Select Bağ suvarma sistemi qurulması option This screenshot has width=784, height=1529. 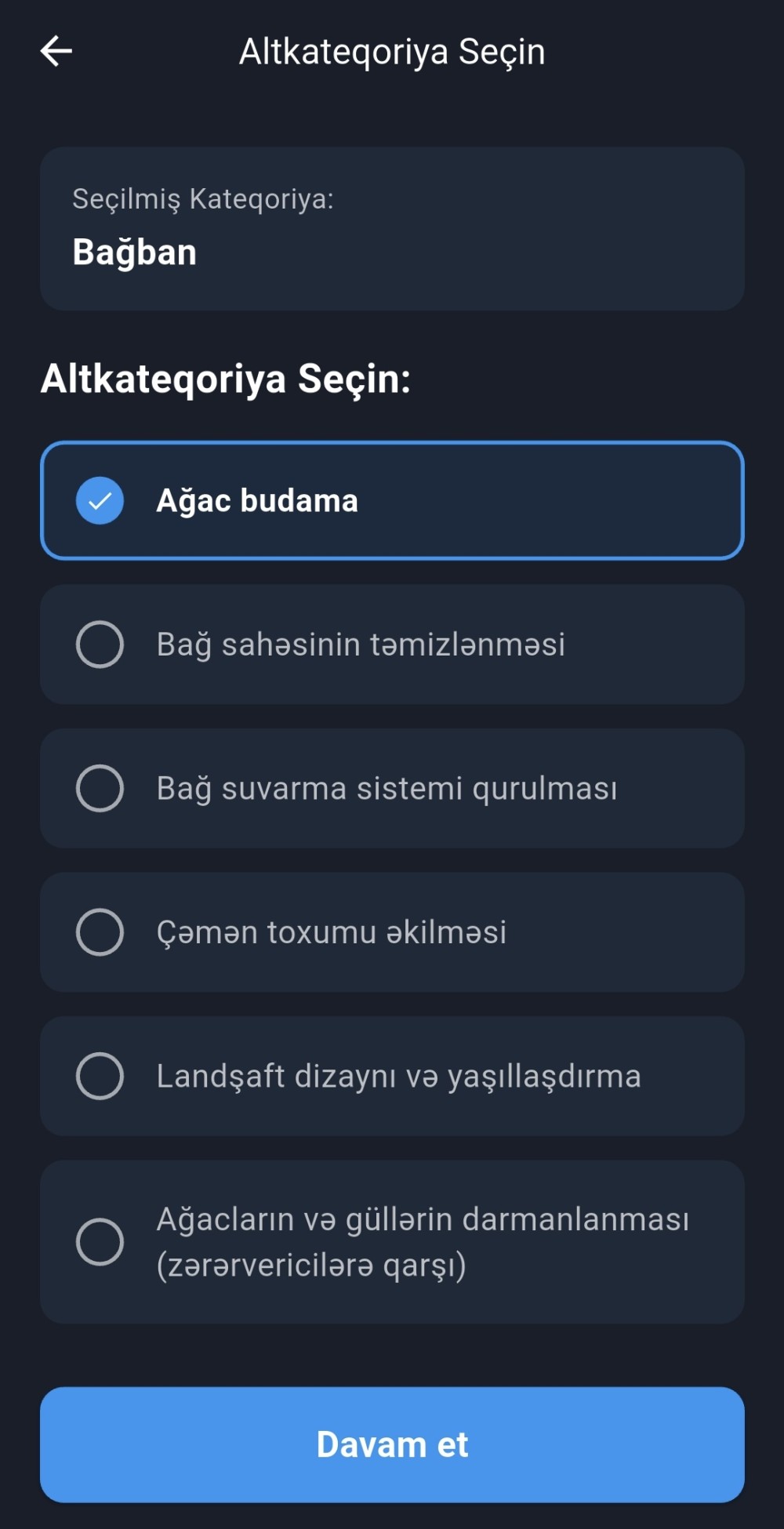(x=392, y=788)
